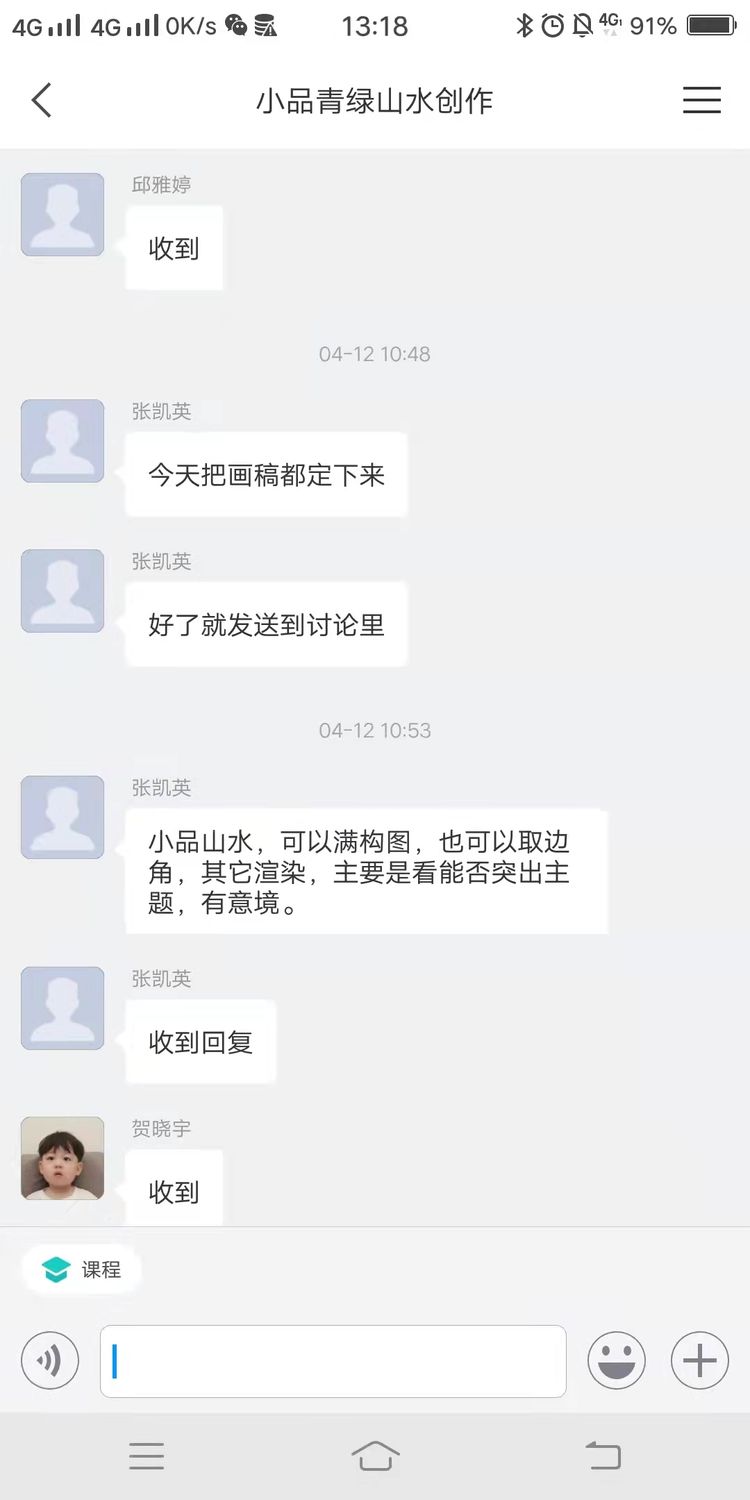Viewport: 750px width, 1500px height.
Task: Open the 课程 course shortcut
Action: pyautogui.click(x=82, y=1270)
